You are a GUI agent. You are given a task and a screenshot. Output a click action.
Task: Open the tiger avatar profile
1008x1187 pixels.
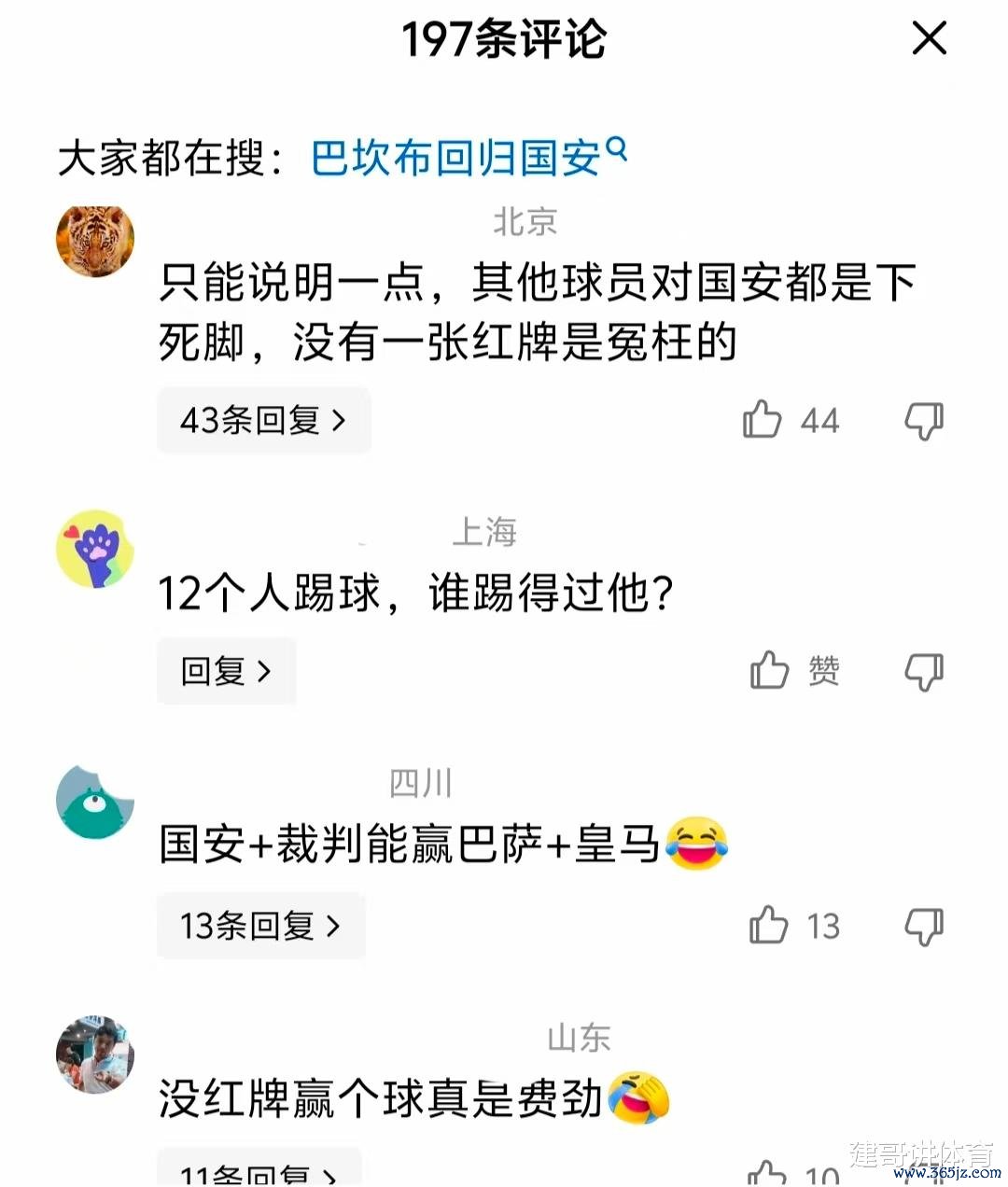(95, 241)
